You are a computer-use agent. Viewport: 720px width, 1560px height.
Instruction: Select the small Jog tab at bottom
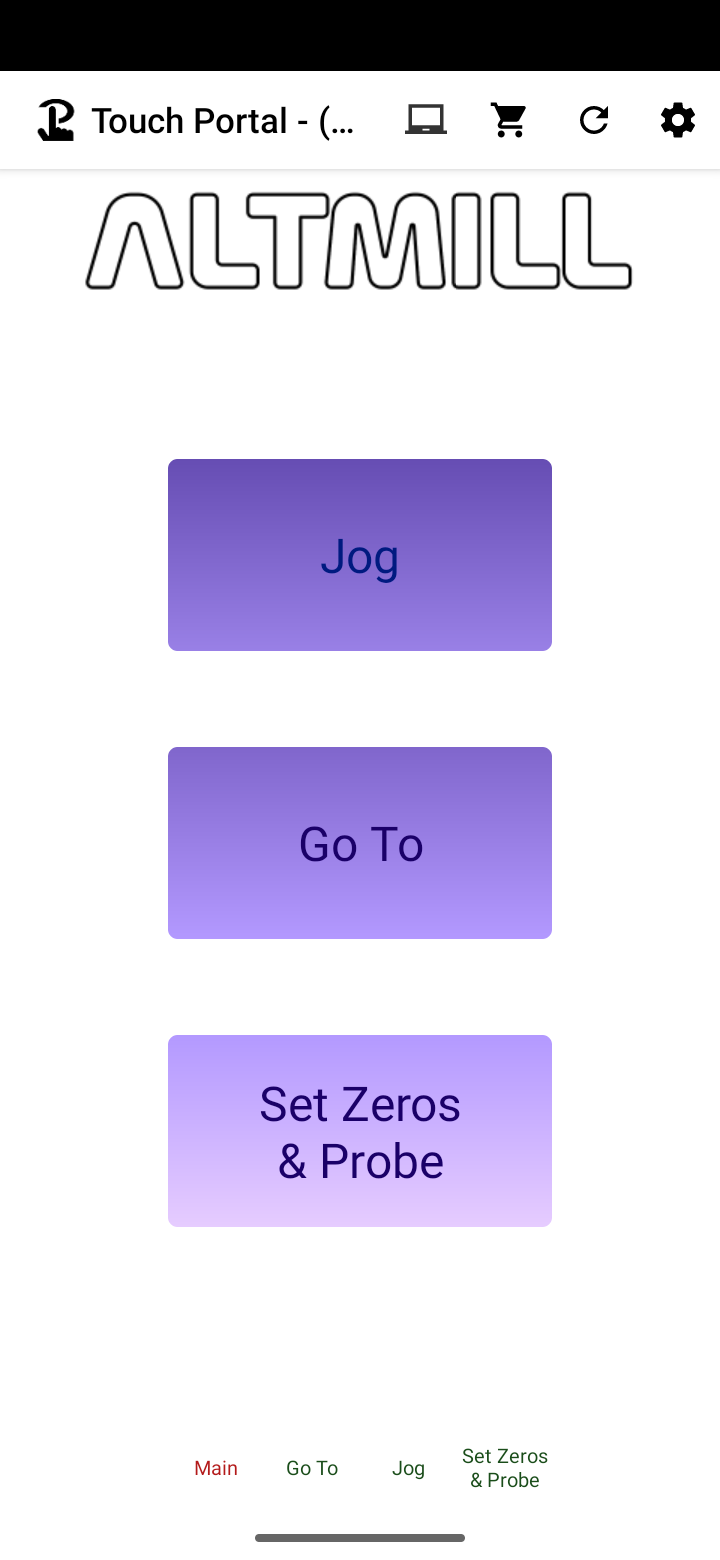point(408,1468)
